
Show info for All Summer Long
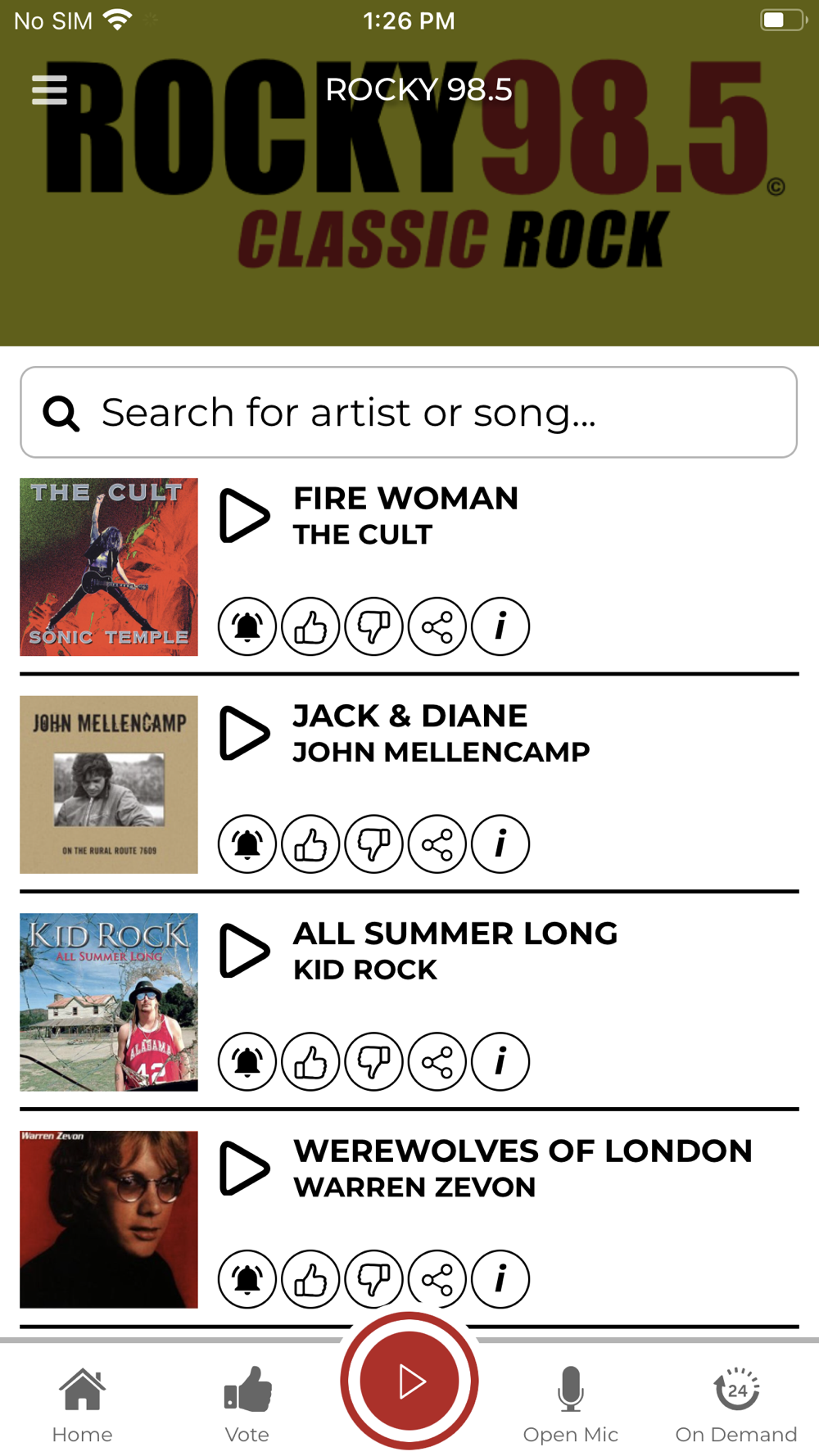pos(500,1062)
